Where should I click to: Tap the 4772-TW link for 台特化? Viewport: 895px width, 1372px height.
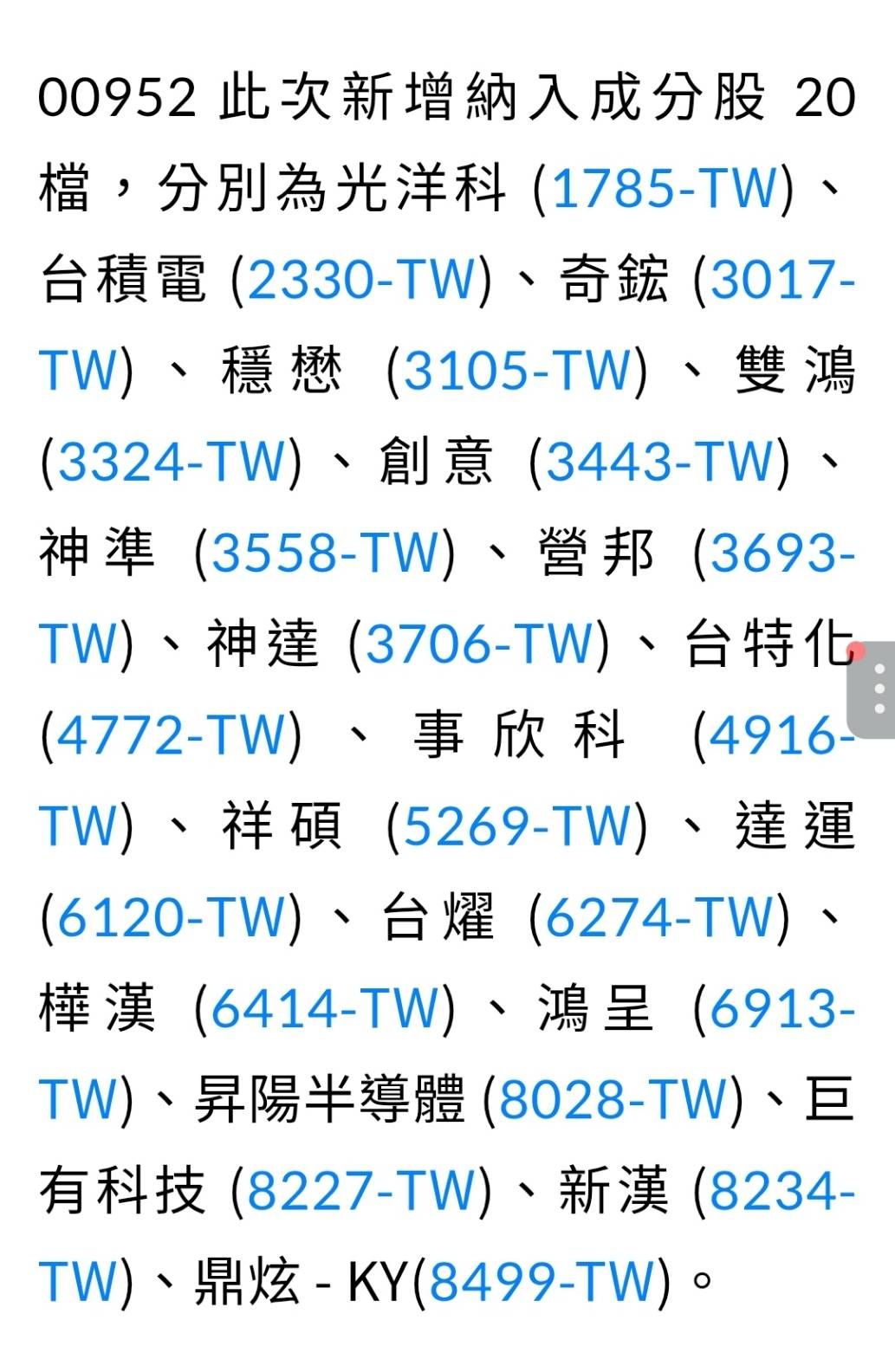pyautogui.click(x=172, y=736)
